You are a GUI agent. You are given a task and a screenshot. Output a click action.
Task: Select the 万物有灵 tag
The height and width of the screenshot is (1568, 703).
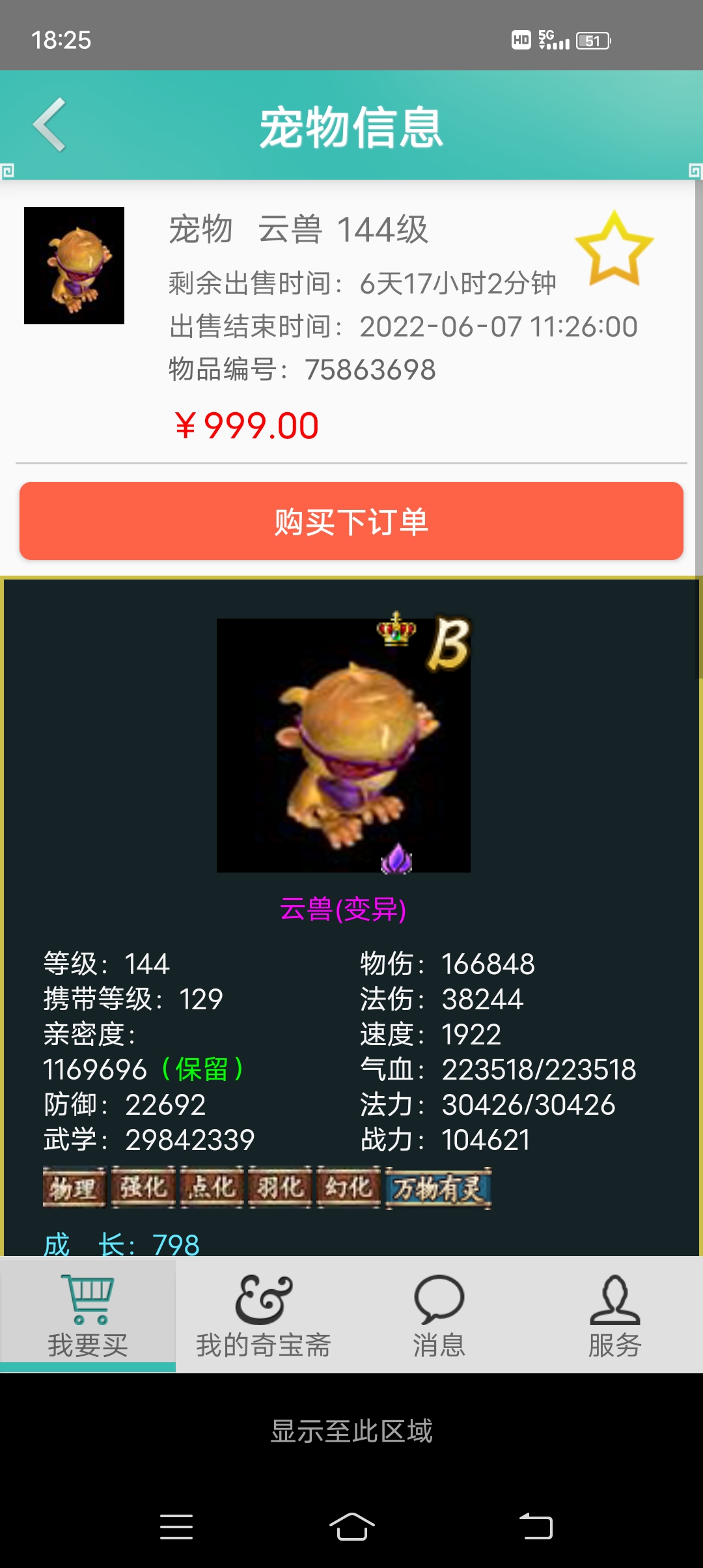coord(438,1188)
